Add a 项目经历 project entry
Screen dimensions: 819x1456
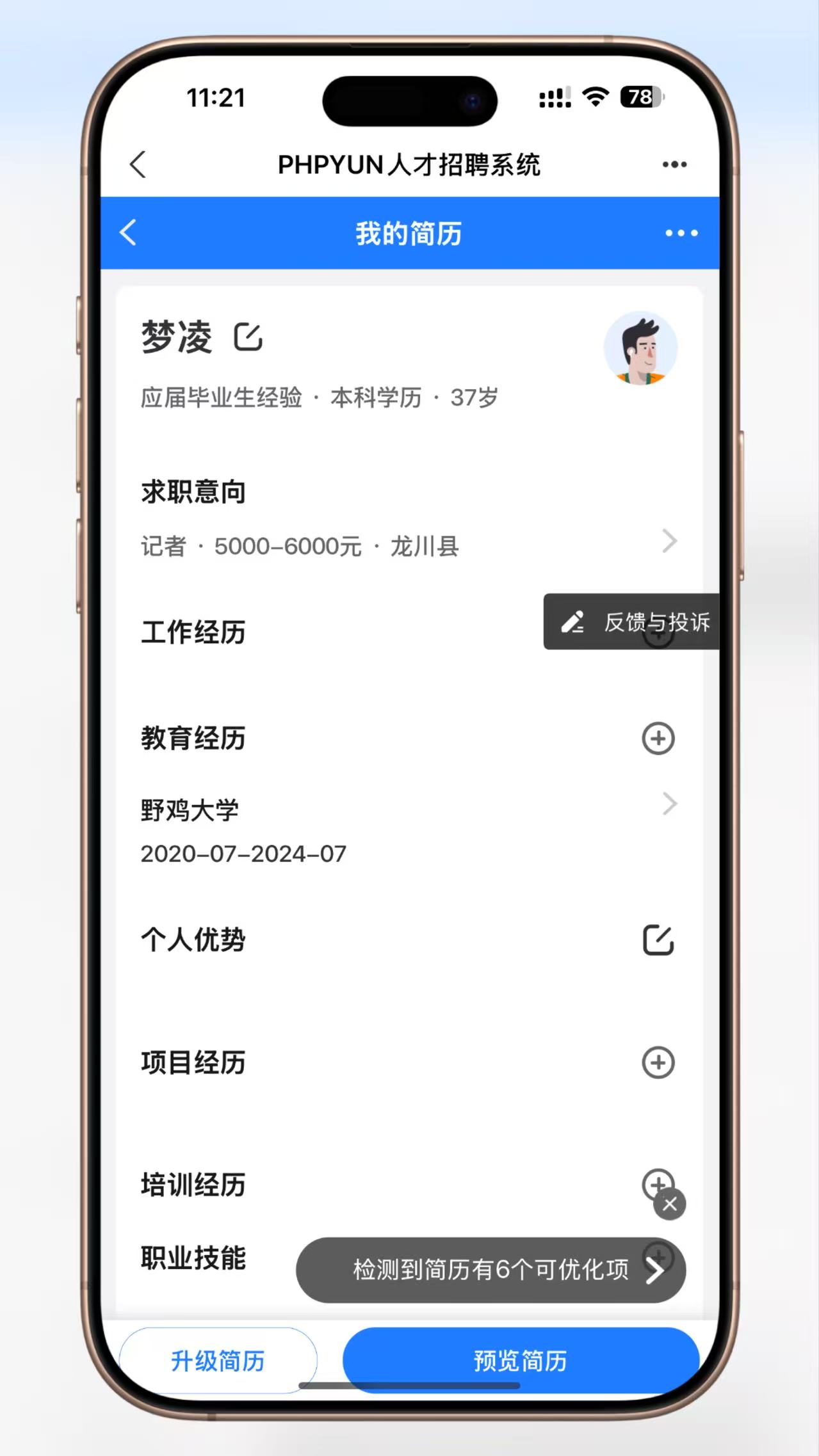coord(658,1063)
